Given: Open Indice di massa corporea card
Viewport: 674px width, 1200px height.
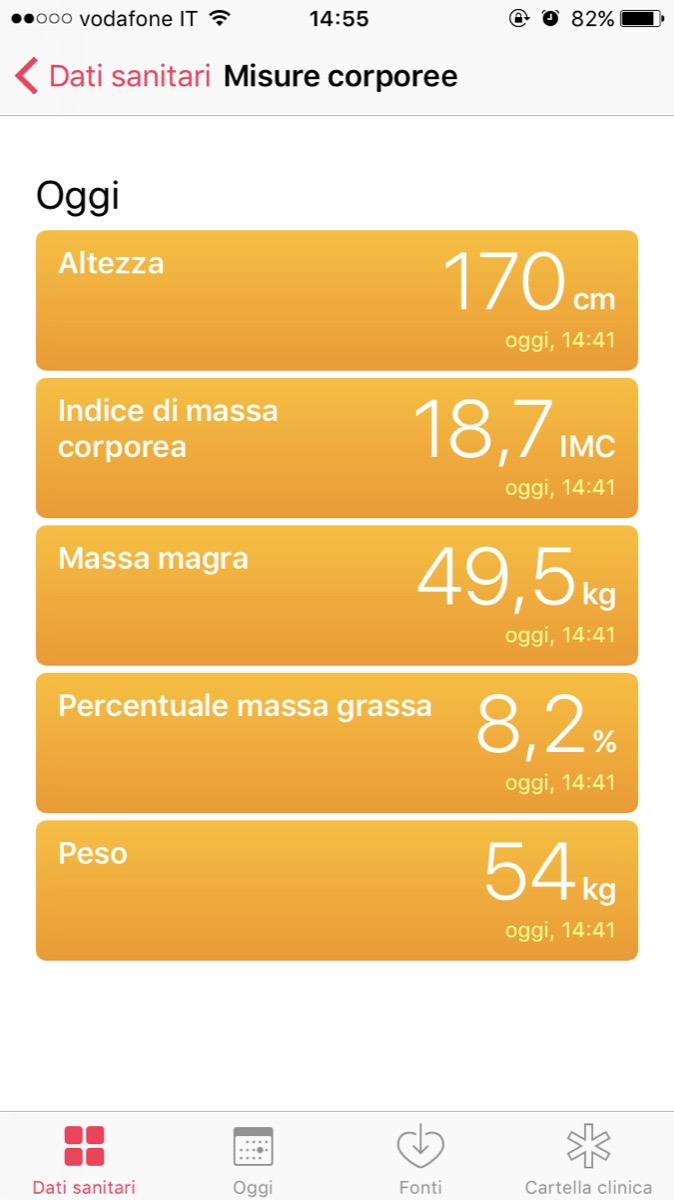Looking at the screenshot, I should pos(336,447).
